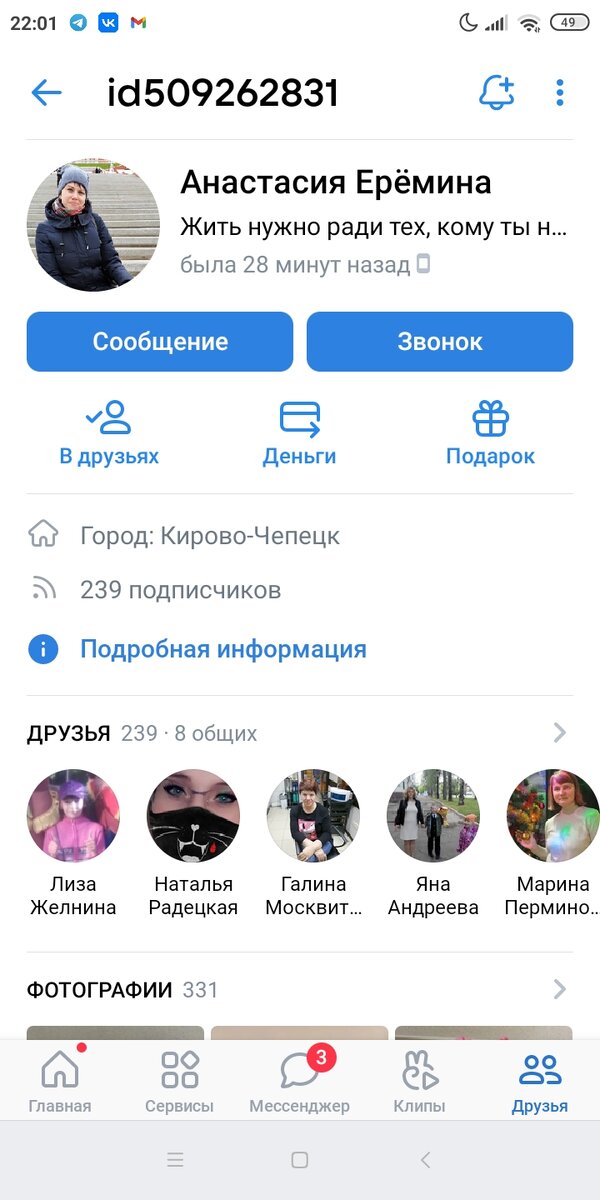Send money via Деньги
600x1200 pixels.
click(x=299, y=433)
